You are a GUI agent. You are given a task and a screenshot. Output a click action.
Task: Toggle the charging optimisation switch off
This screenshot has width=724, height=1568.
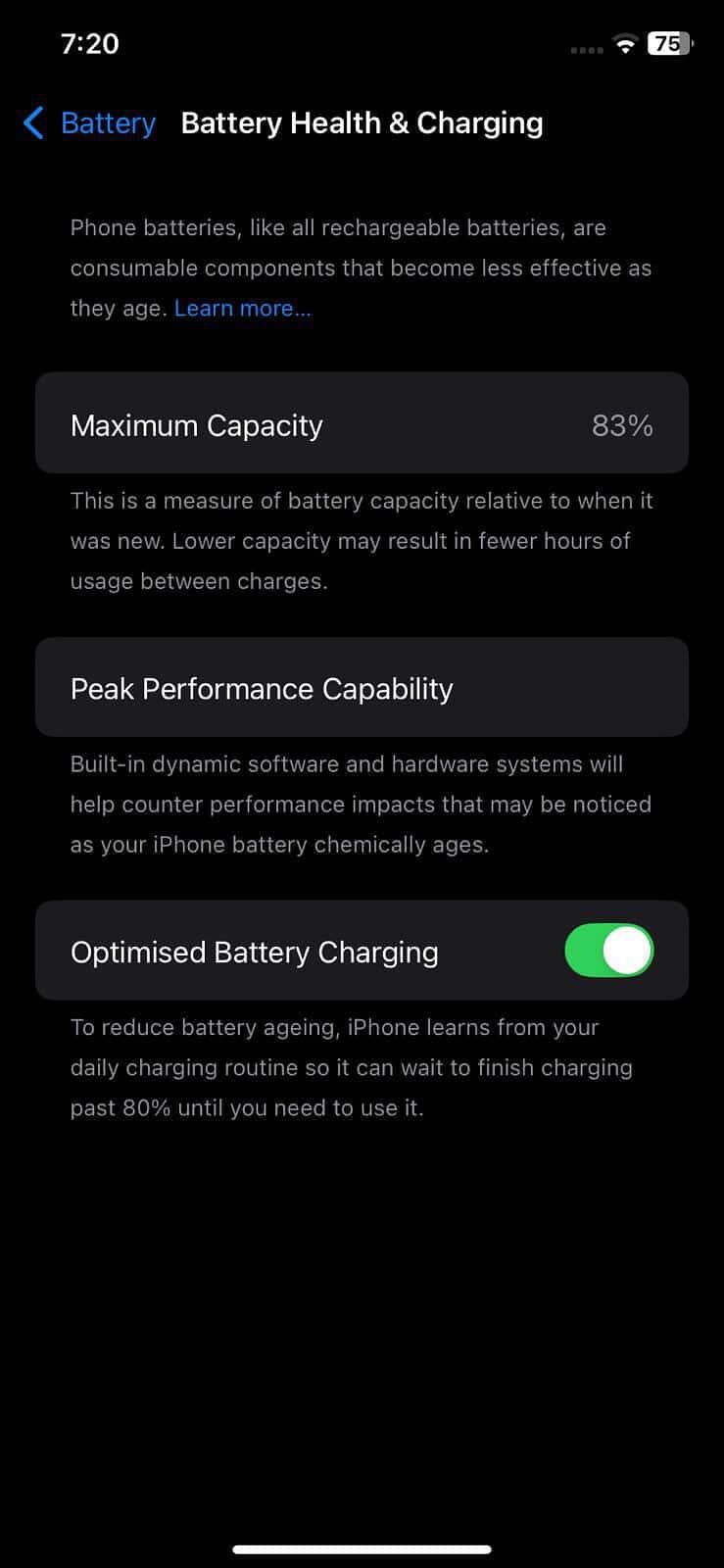point(608,950)
